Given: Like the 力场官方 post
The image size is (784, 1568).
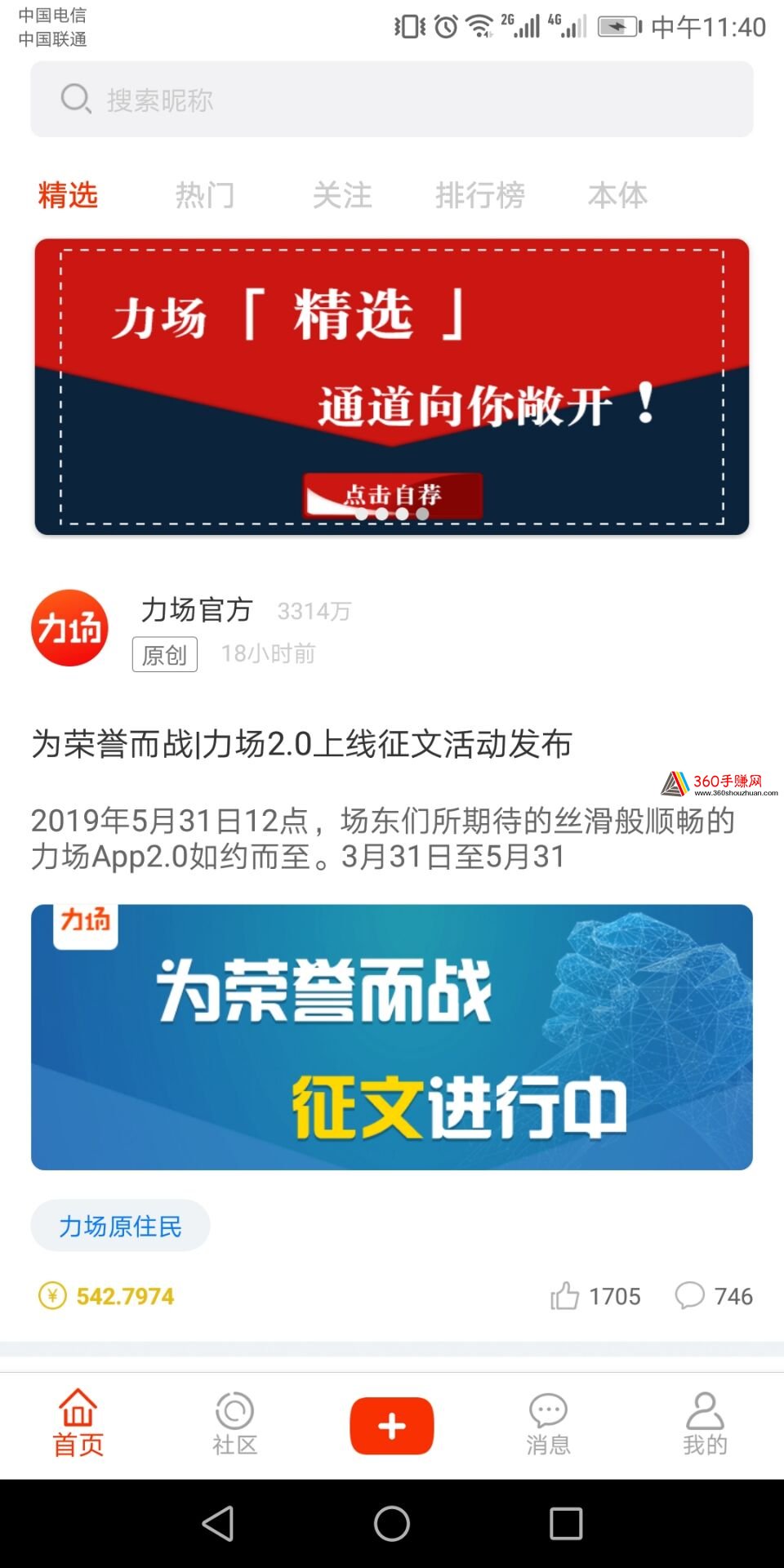Looking at the screenshot, I should [x=595, y=1296].
